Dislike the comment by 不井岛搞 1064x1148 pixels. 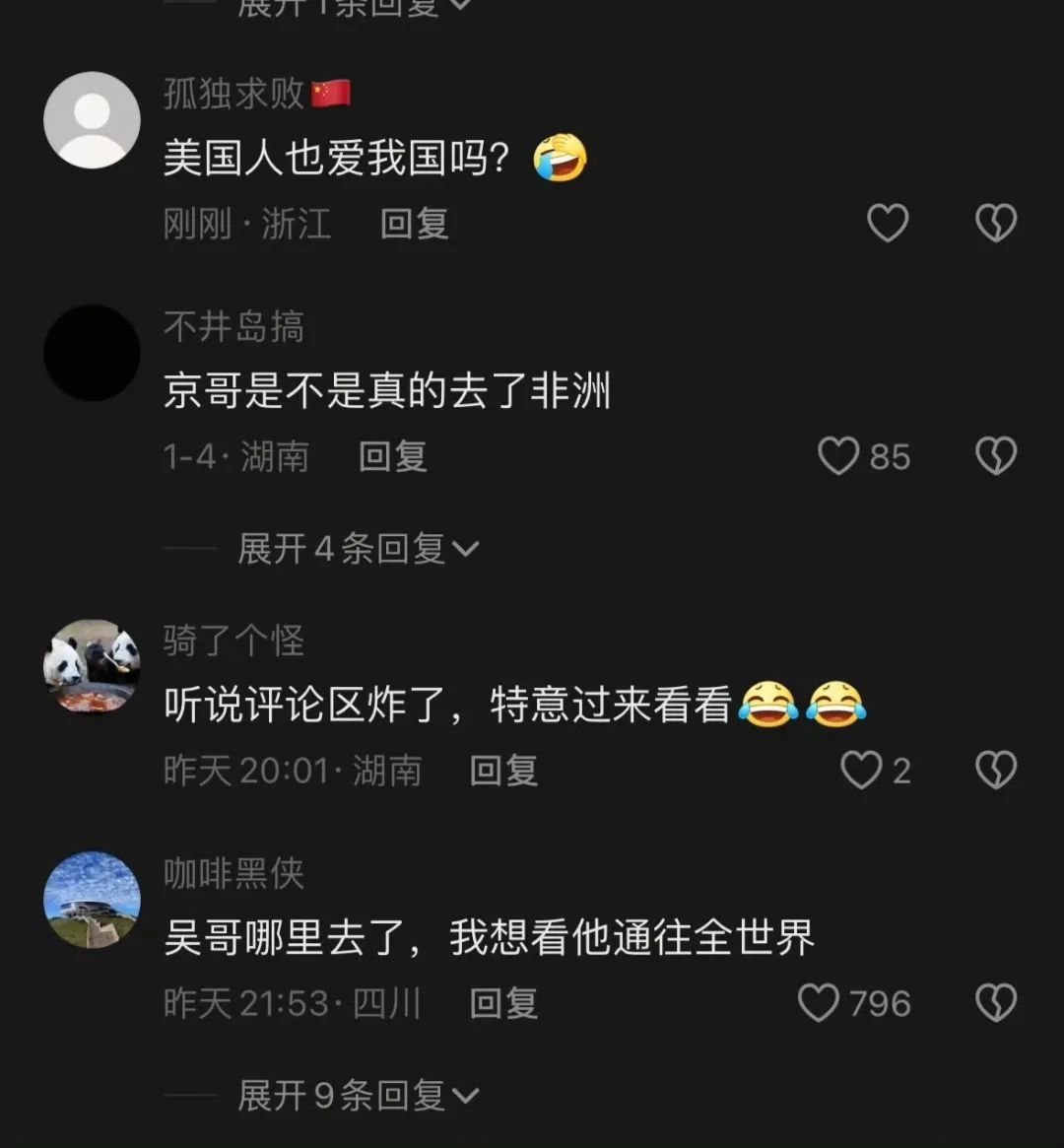995,456
